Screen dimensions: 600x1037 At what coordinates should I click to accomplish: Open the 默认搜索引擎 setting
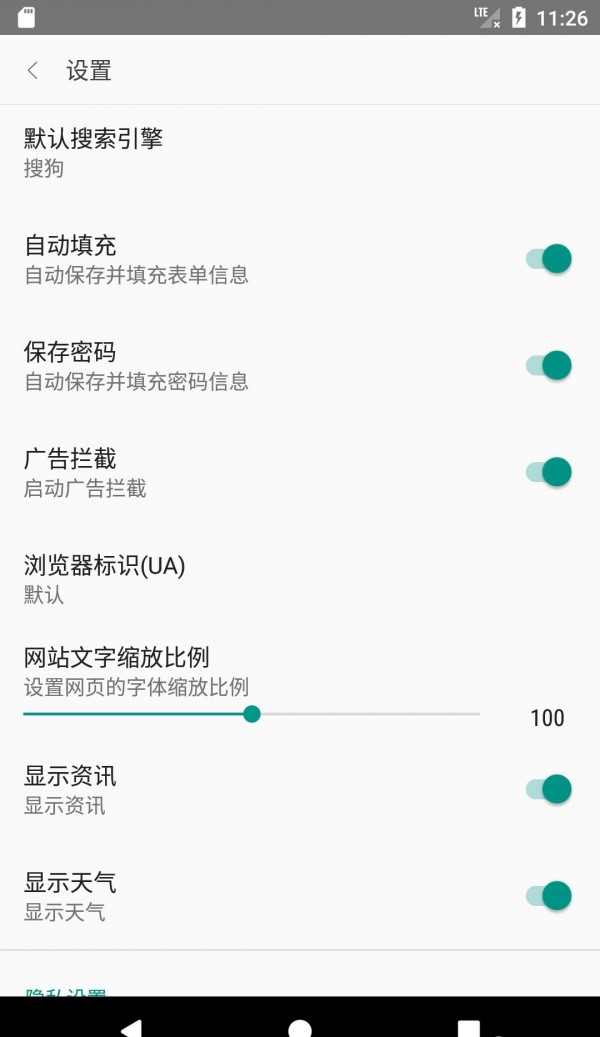(300, 153)
